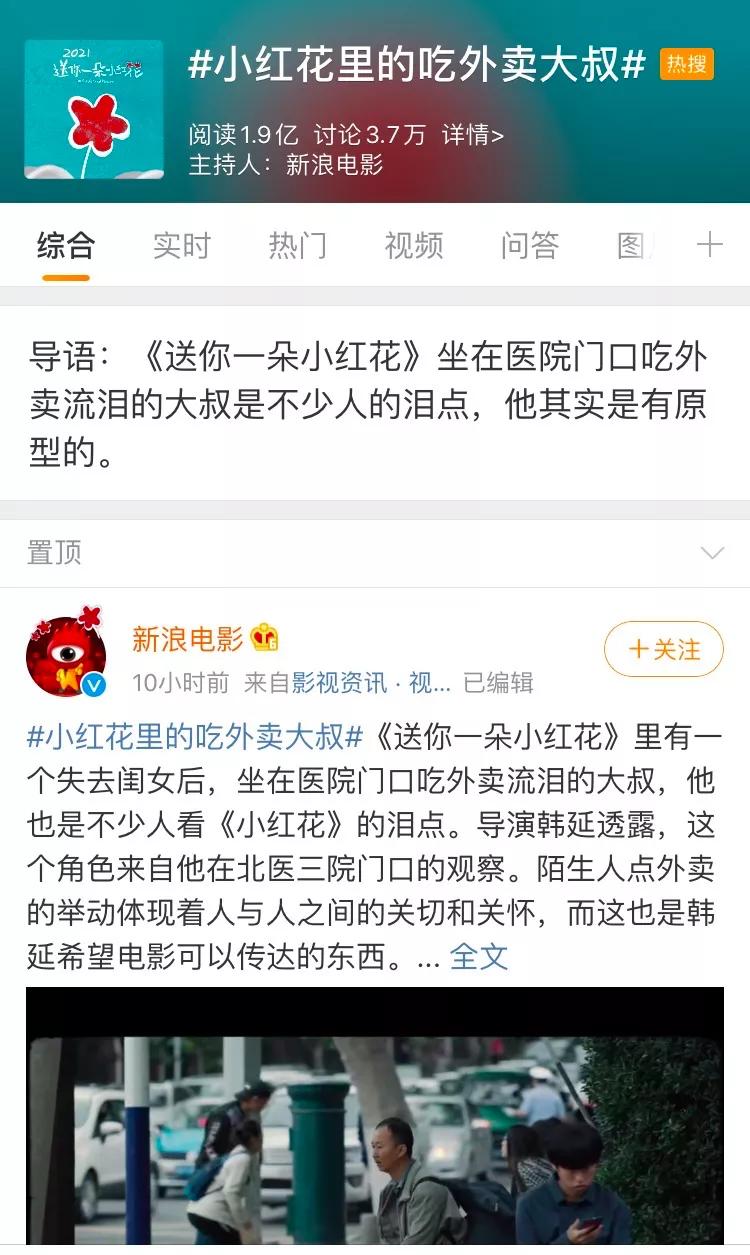Open 详情 details of the topic
The height and width of the screenshot is (1255, 750).
coord(473,134)
